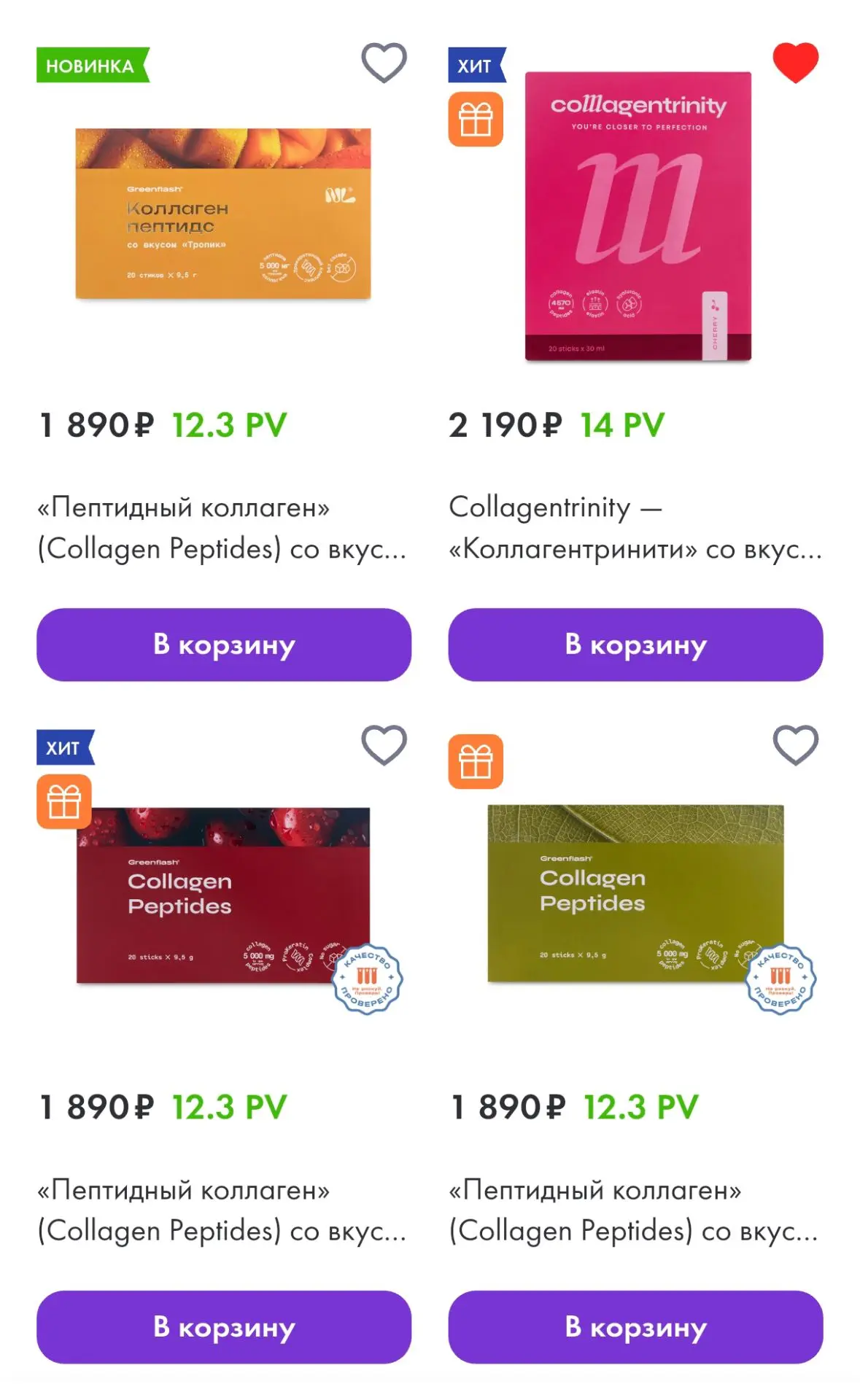860x1400 pixels.
Task: Favorite the red Collagen Peptides box
Action: [x=384, y=745]
